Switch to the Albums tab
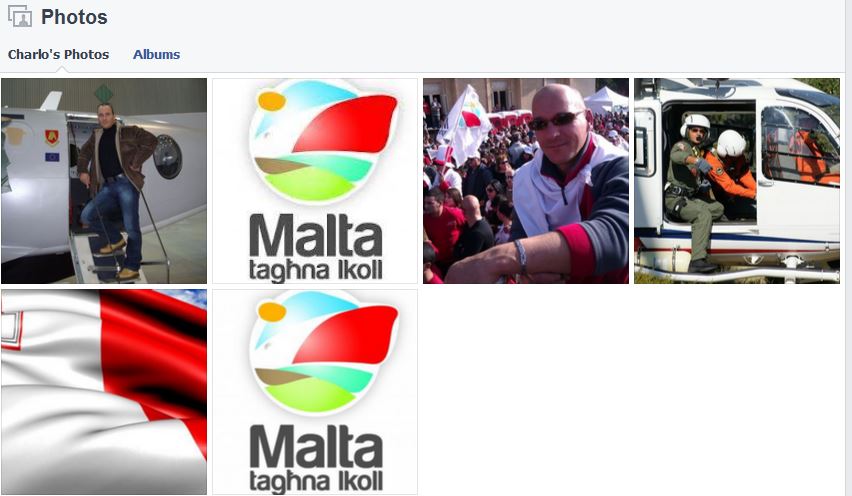 156,54
